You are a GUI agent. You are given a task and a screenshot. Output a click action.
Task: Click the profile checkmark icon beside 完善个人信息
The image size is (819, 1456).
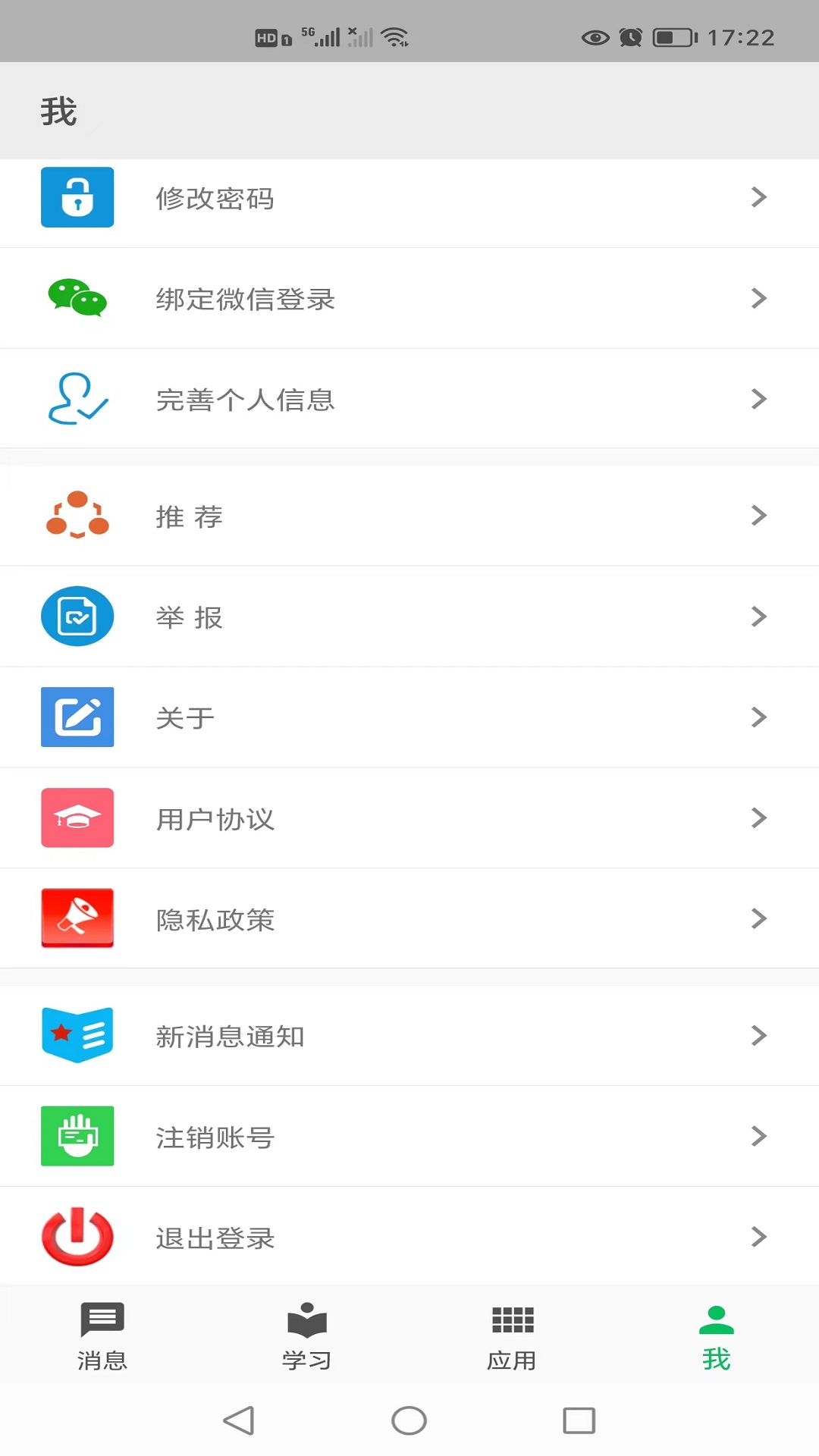point(77,400)
